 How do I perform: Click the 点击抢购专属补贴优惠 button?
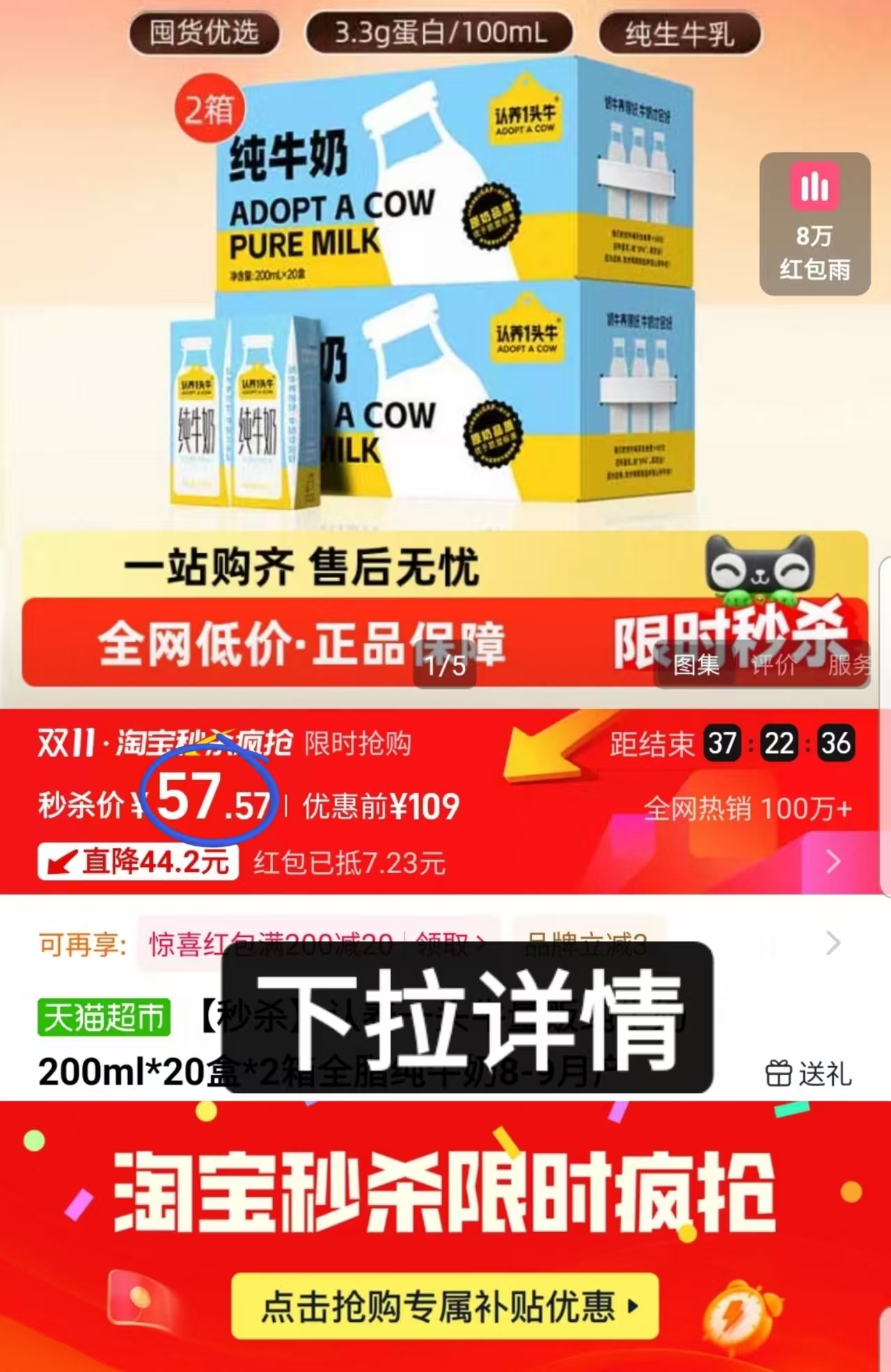pos(445,1307)
